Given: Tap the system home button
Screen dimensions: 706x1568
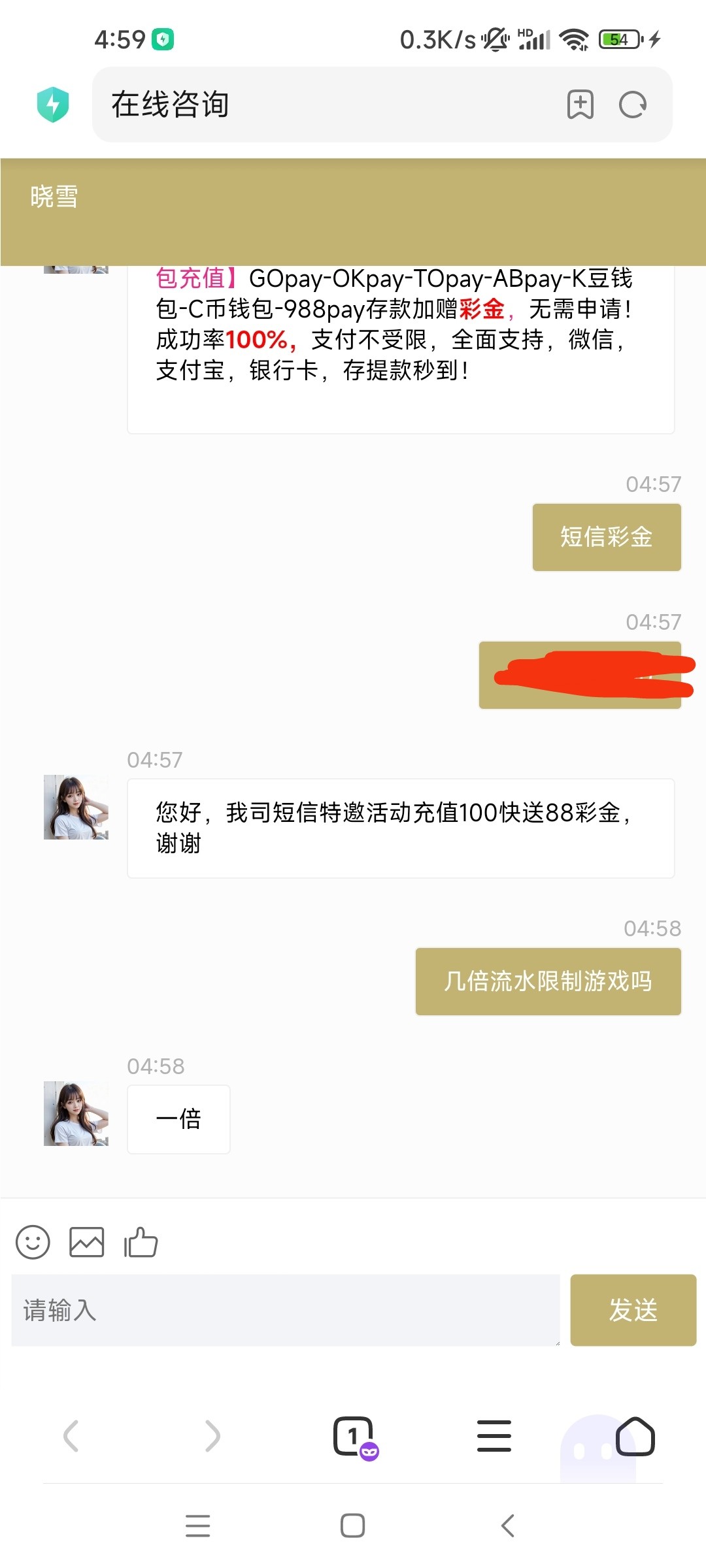Looking at the screenshot, I should [x=353, y=1526].
